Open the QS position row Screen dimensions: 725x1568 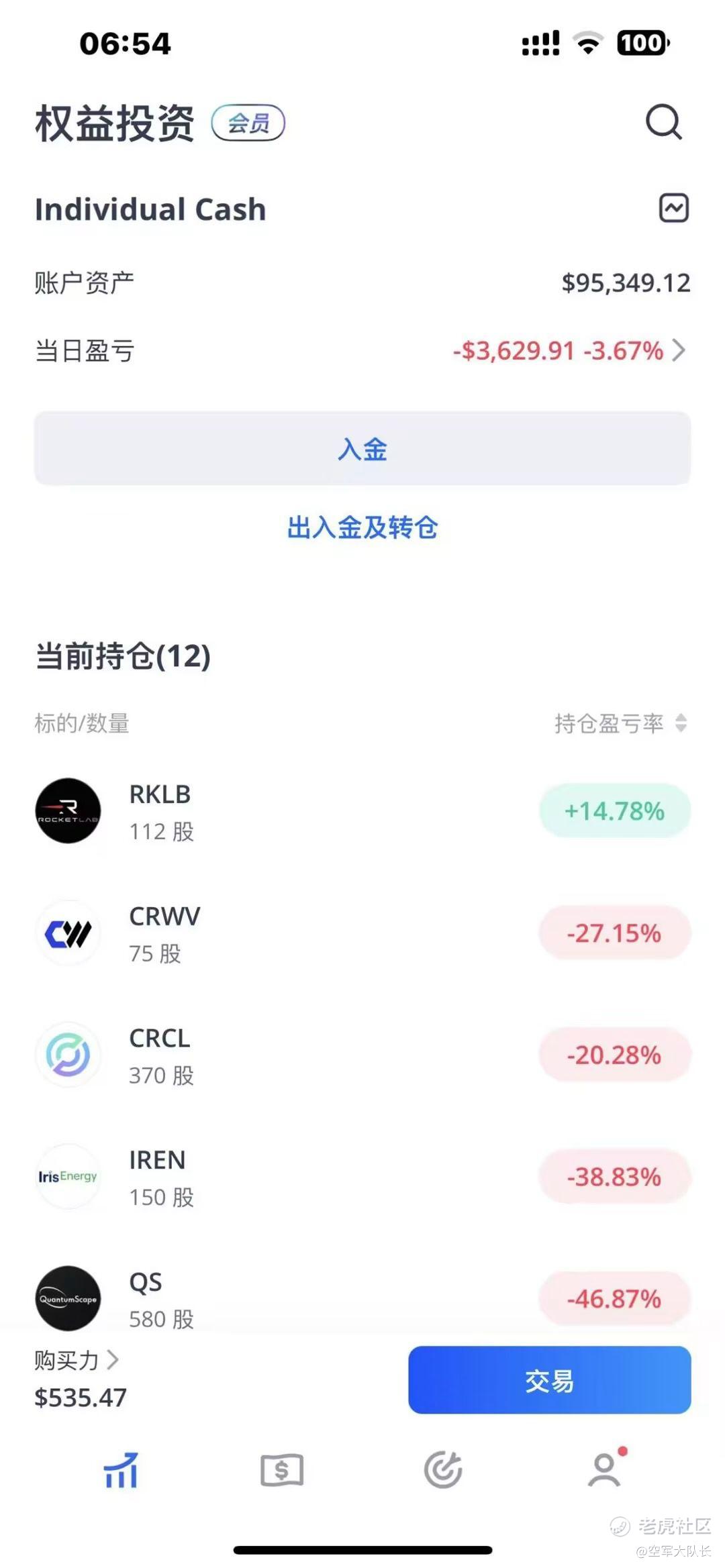(362, 1298)
